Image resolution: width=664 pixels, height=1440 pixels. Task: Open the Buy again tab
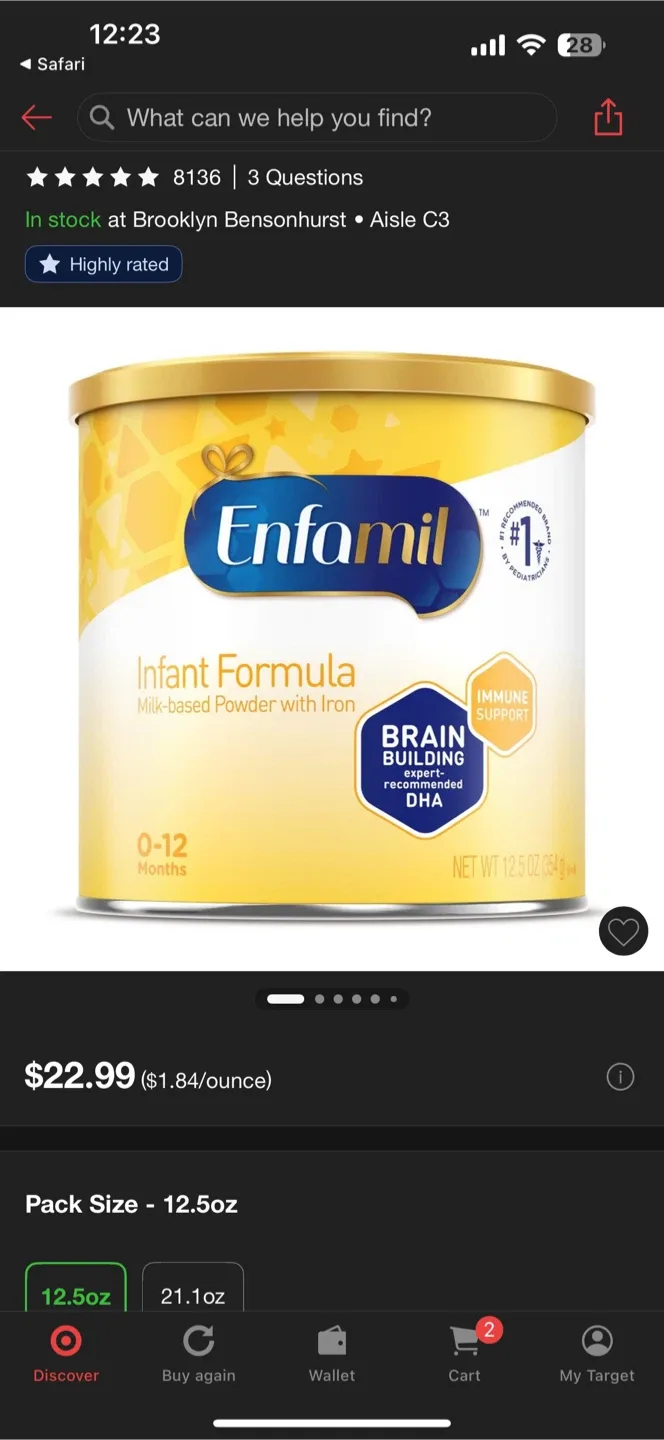pyautogui.click(x=199, y=1353)
